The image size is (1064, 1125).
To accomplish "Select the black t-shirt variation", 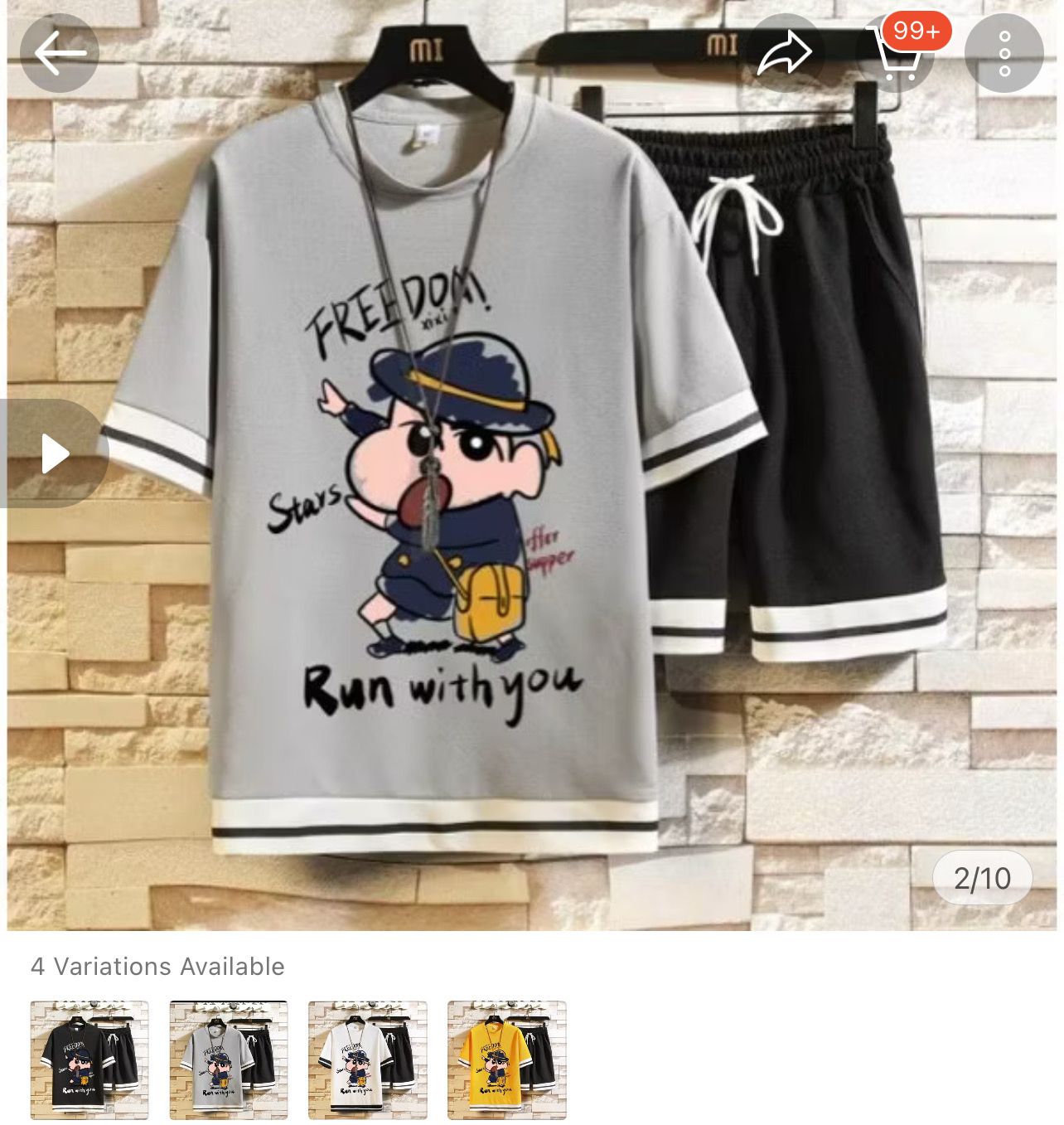I will click(x=89, y=1060).
